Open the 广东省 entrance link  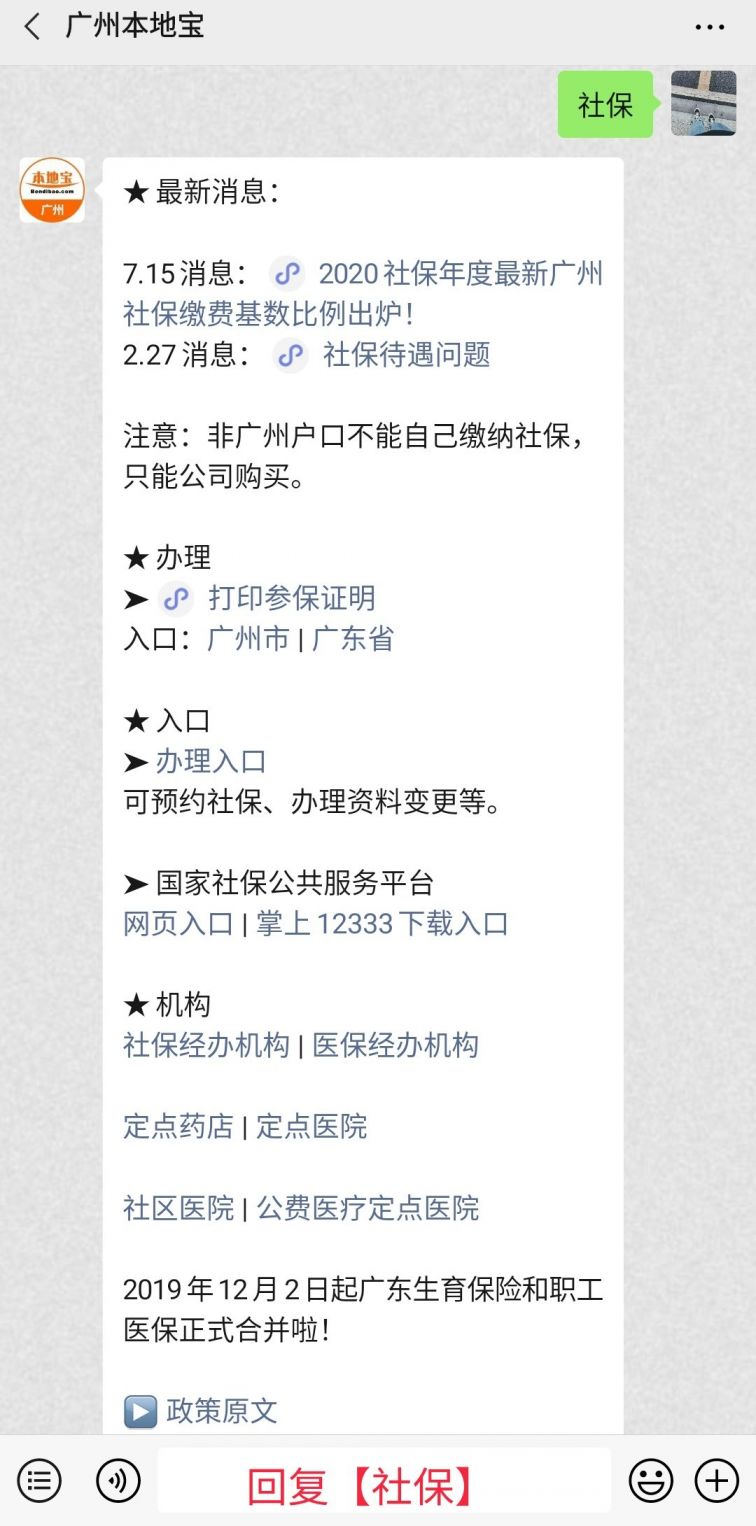(353, 639)
